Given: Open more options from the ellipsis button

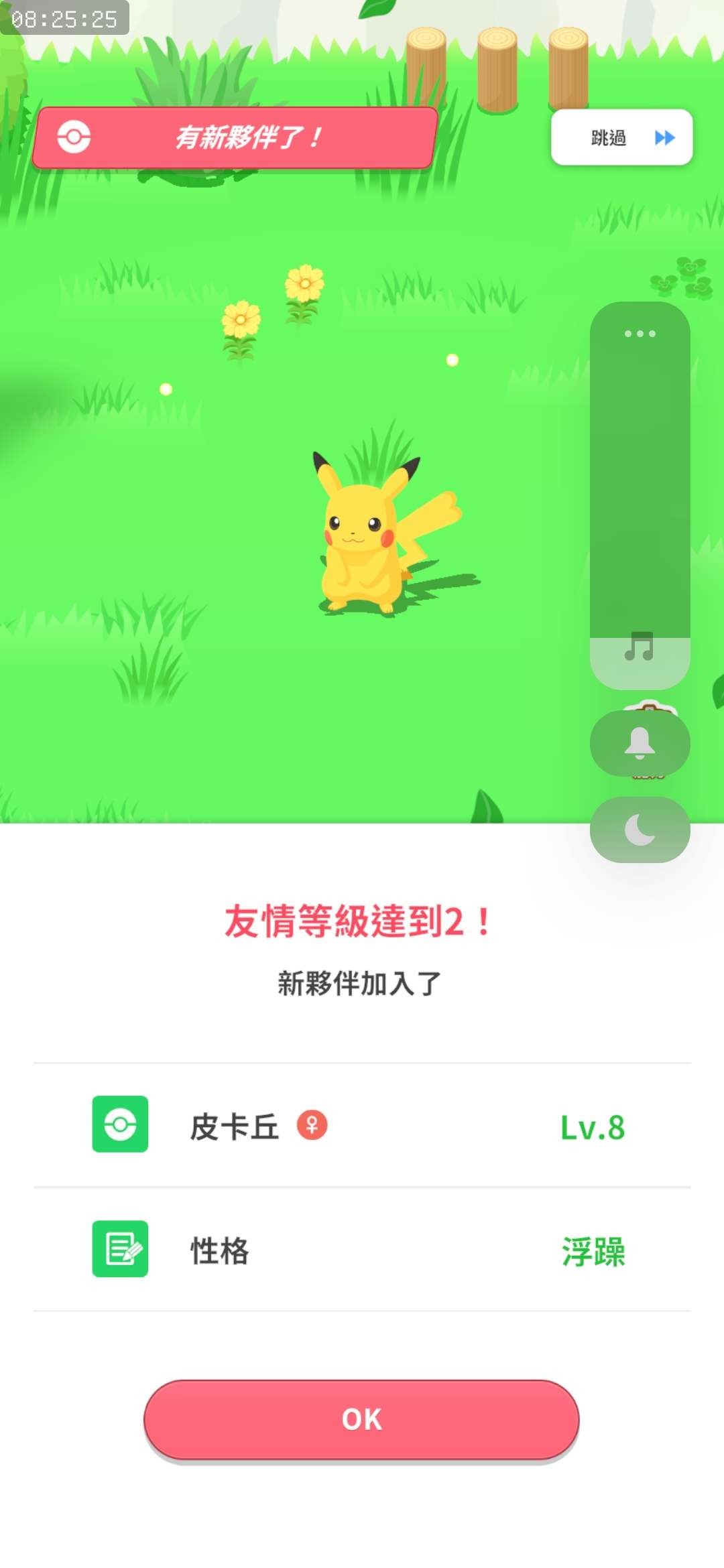Looking at the screenshot, I should [639, 332].
